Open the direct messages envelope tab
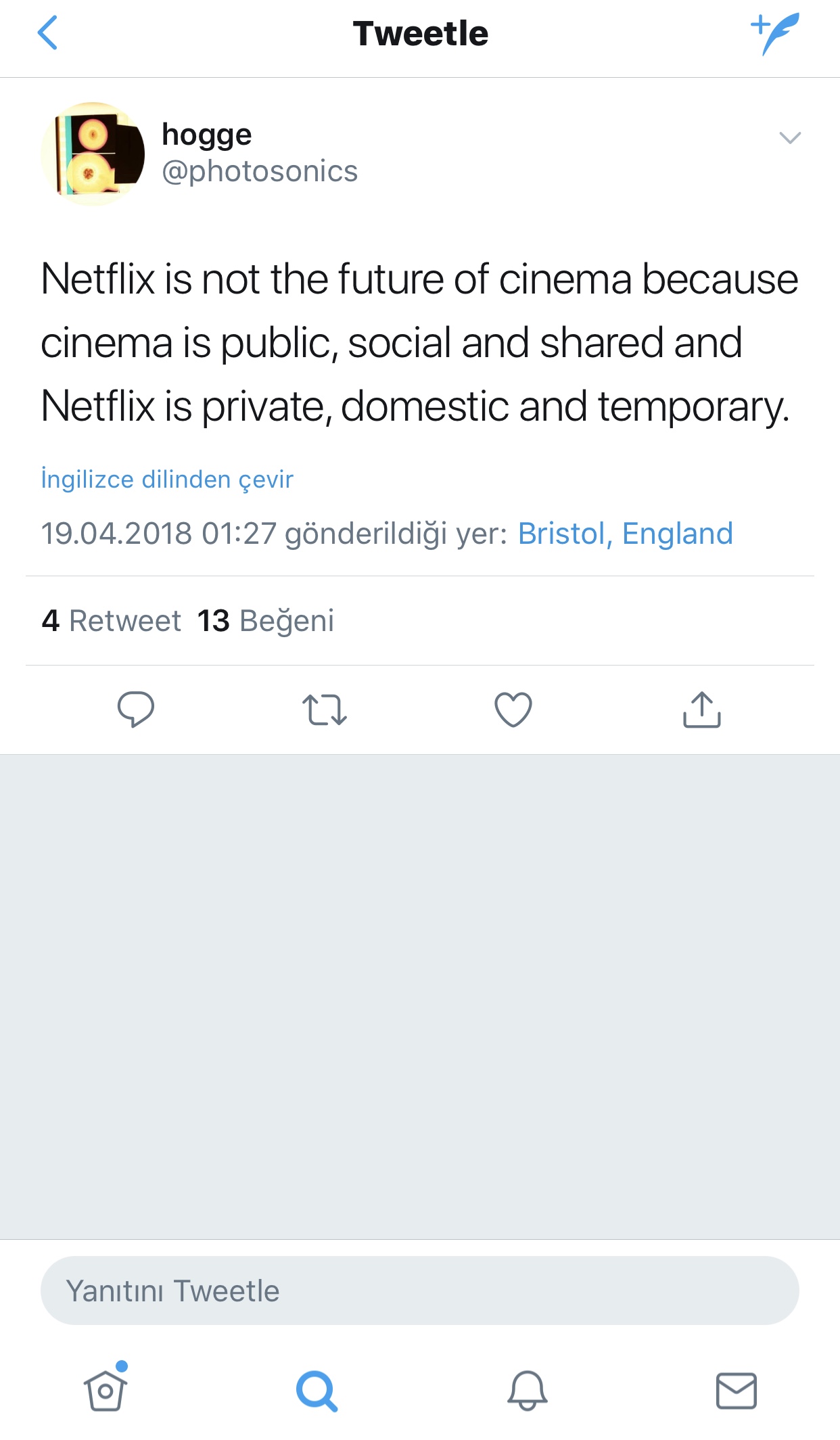This screenshot has width=840, height=1440. click(x=736, y=1390)
